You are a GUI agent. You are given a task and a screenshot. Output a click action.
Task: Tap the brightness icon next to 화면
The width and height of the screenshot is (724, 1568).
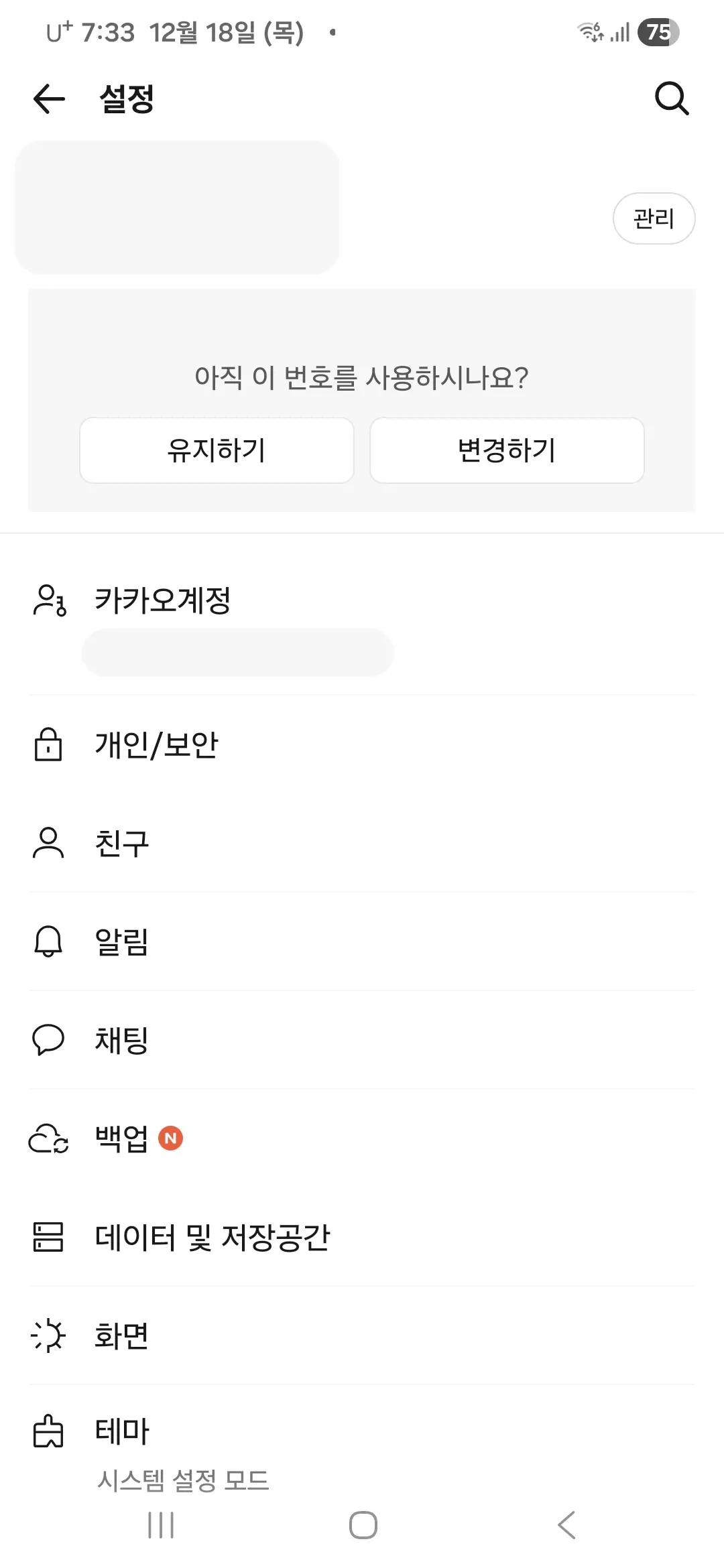[x=48, y=1335]
